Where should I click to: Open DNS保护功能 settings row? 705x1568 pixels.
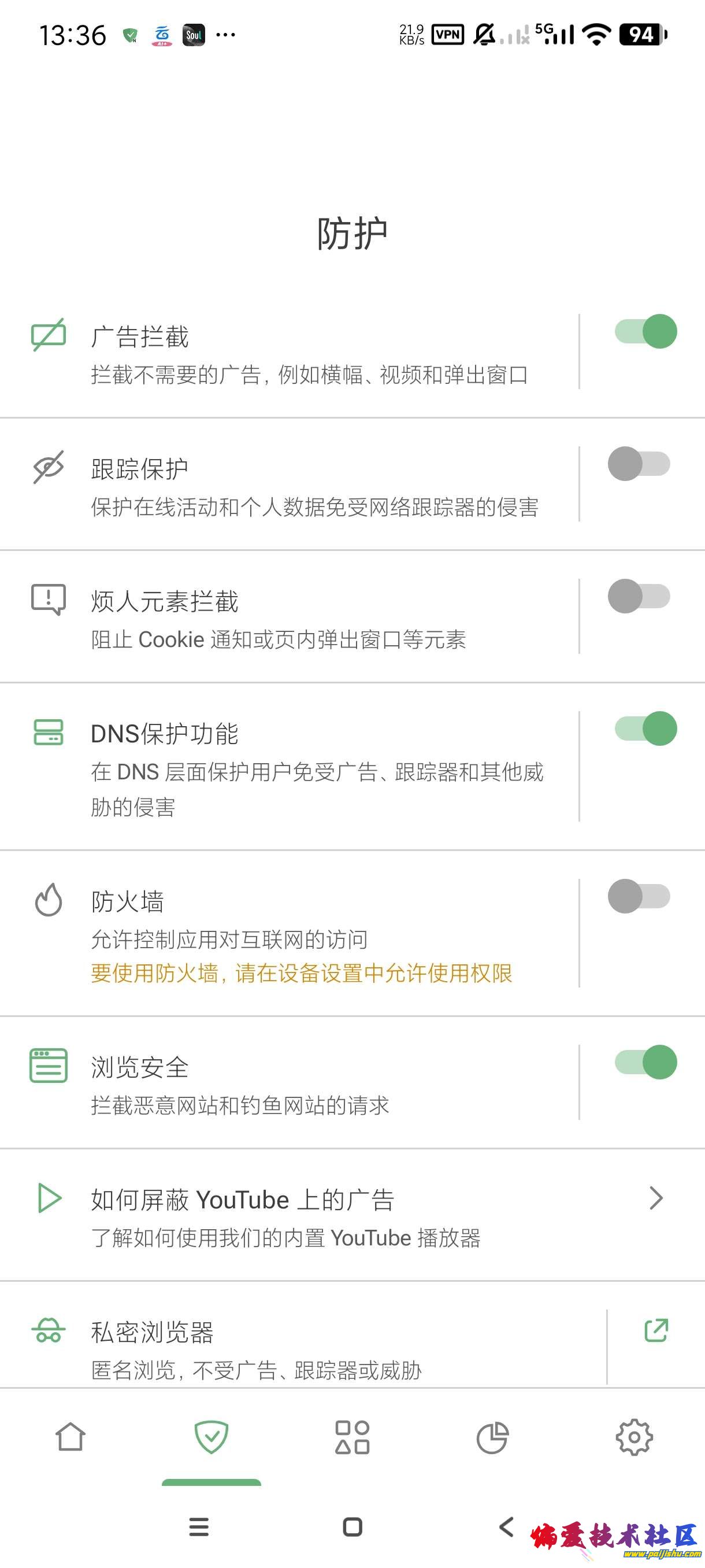tap(304, 768)
